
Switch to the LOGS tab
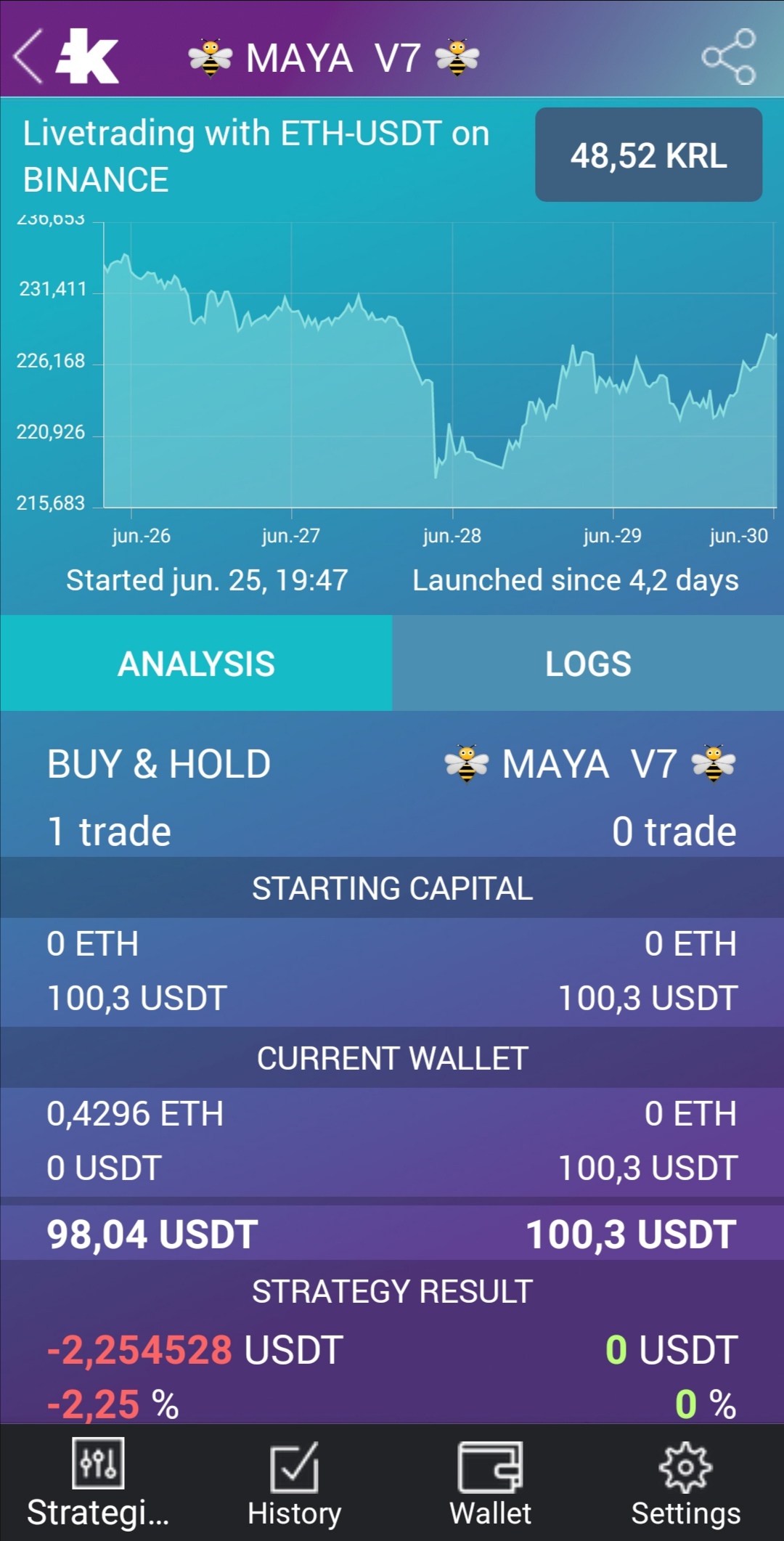[x=588, y=663]
